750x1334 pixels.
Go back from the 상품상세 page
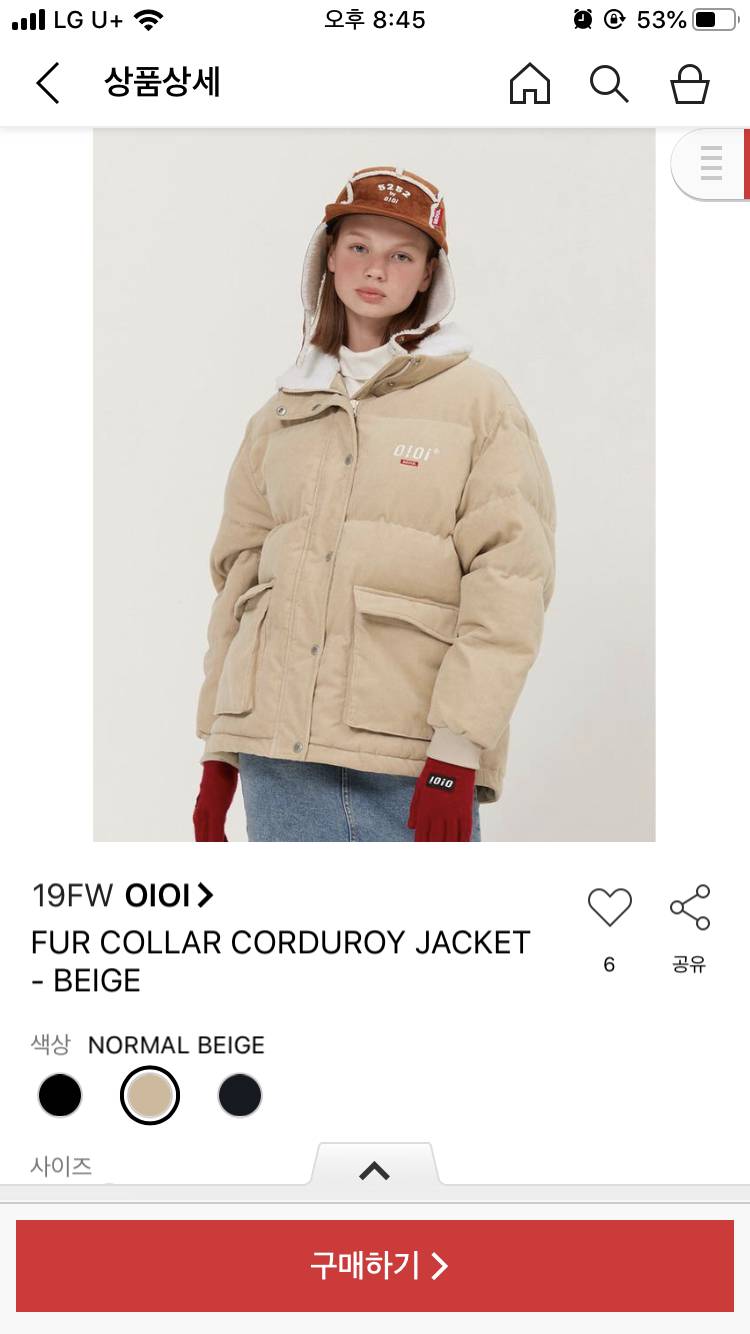48,83
